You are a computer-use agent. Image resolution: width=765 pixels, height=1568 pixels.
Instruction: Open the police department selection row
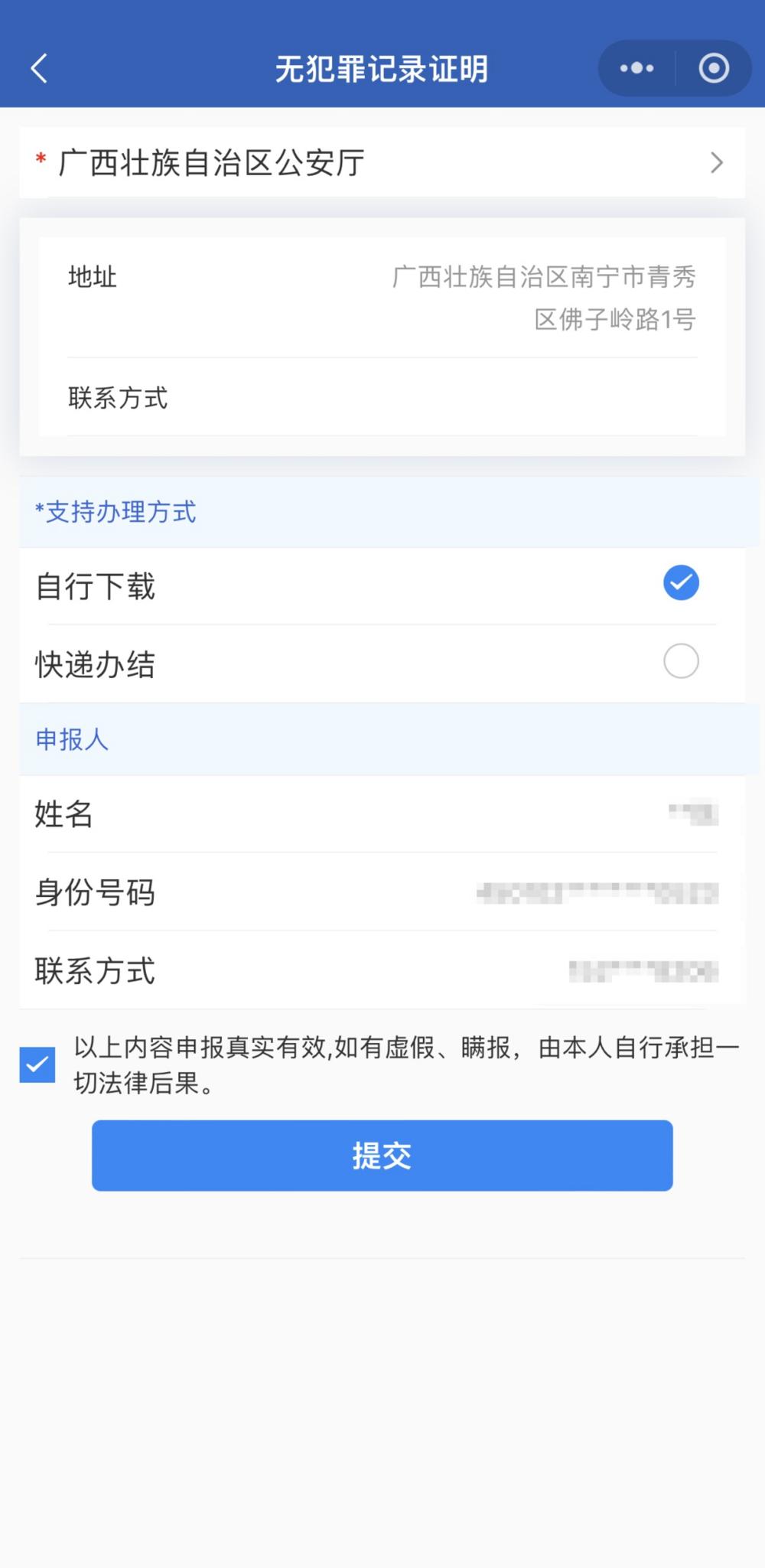tap(382, 162)
